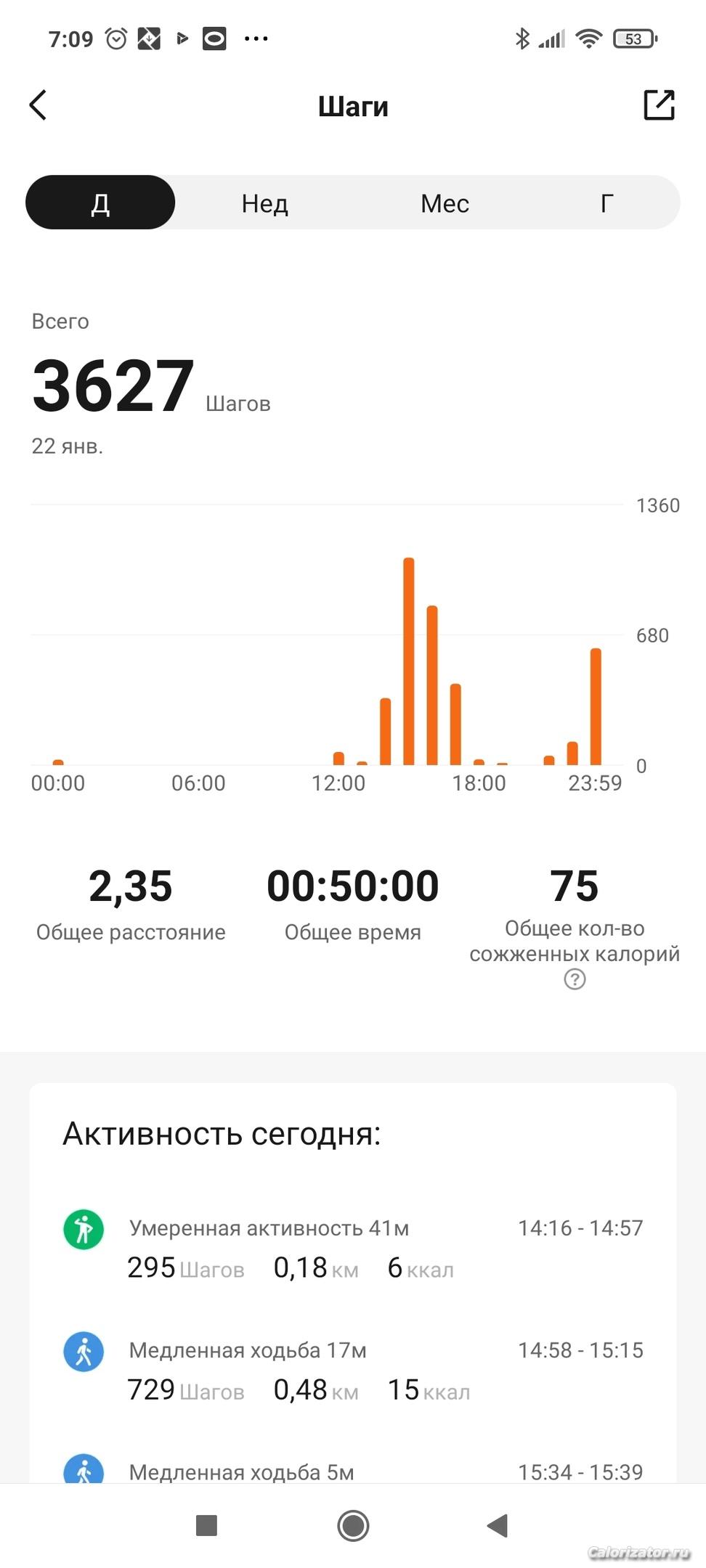Viewport: 706px width, 1568px height.
Task: Open the Умеренная активность 41м entry
Action: (x=353, y=1247)
